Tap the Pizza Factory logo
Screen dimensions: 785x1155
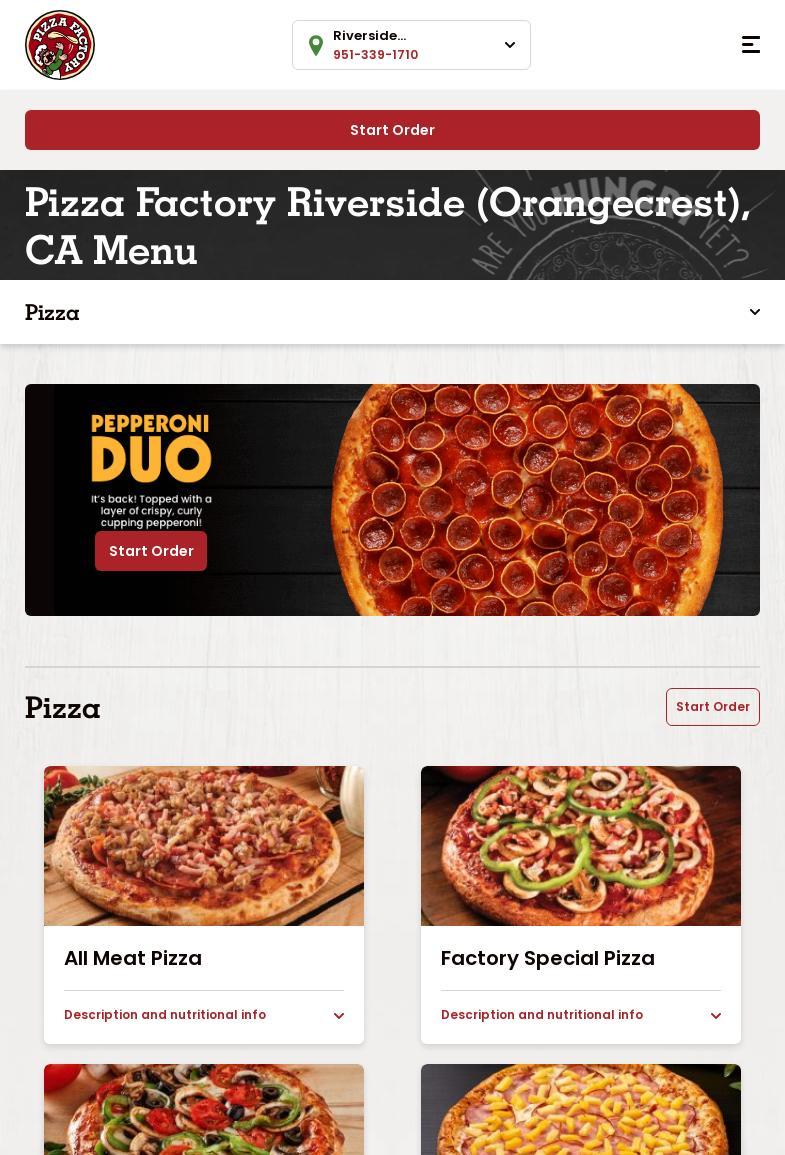click(60, 45)
